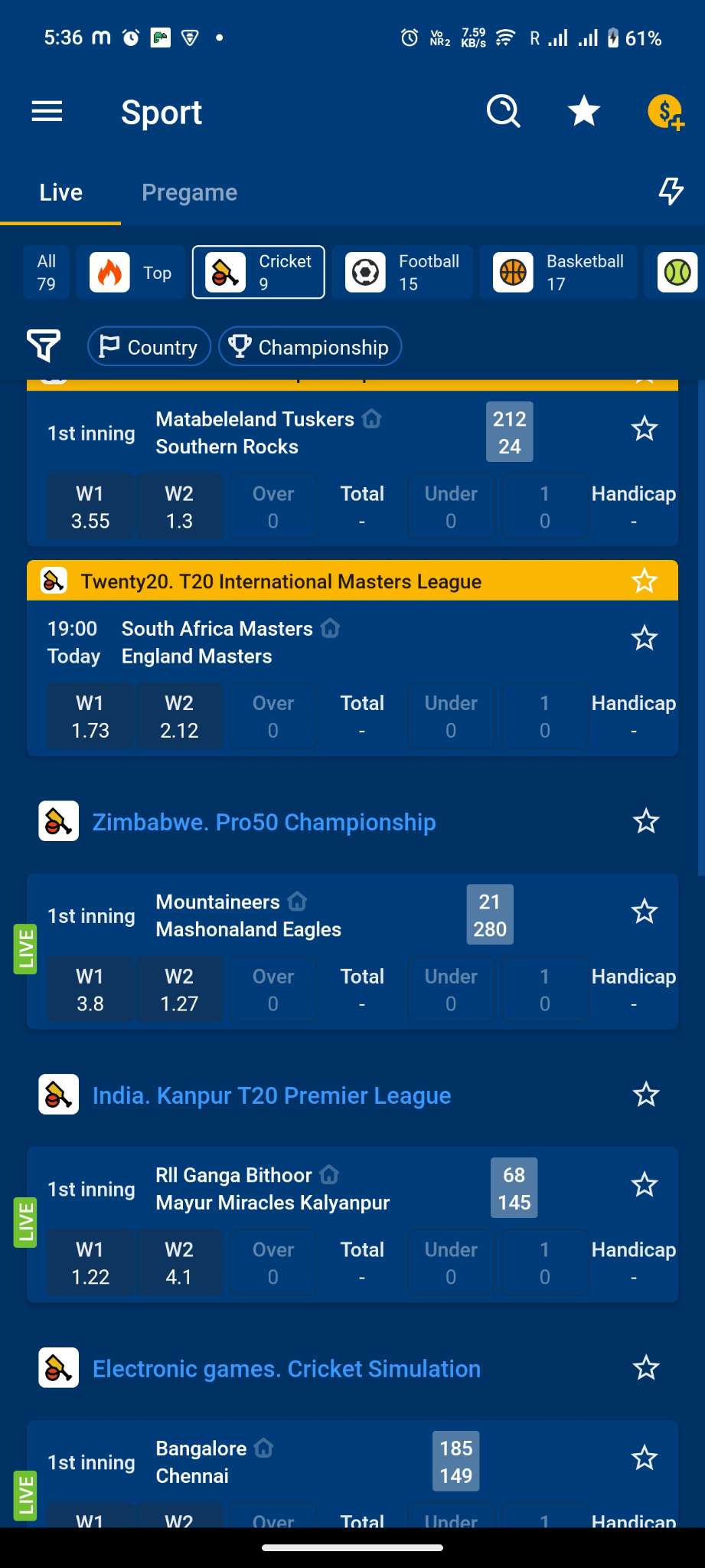The height and width of the screenshot is (1568, 705).
Task: Filter by Country chip
Action: (149, 346)
